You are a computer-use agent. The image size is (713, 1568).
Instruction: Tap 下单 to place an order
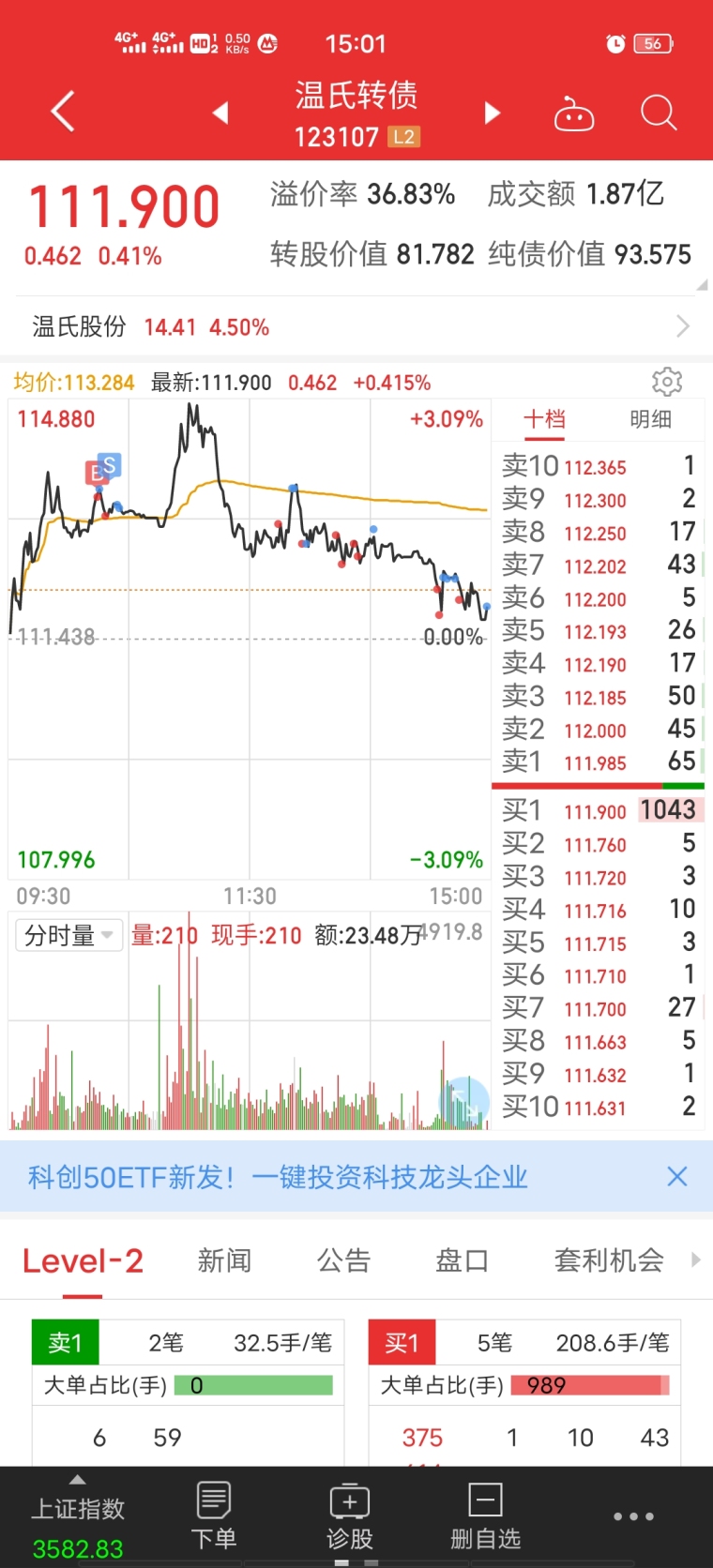point(214,1515)
